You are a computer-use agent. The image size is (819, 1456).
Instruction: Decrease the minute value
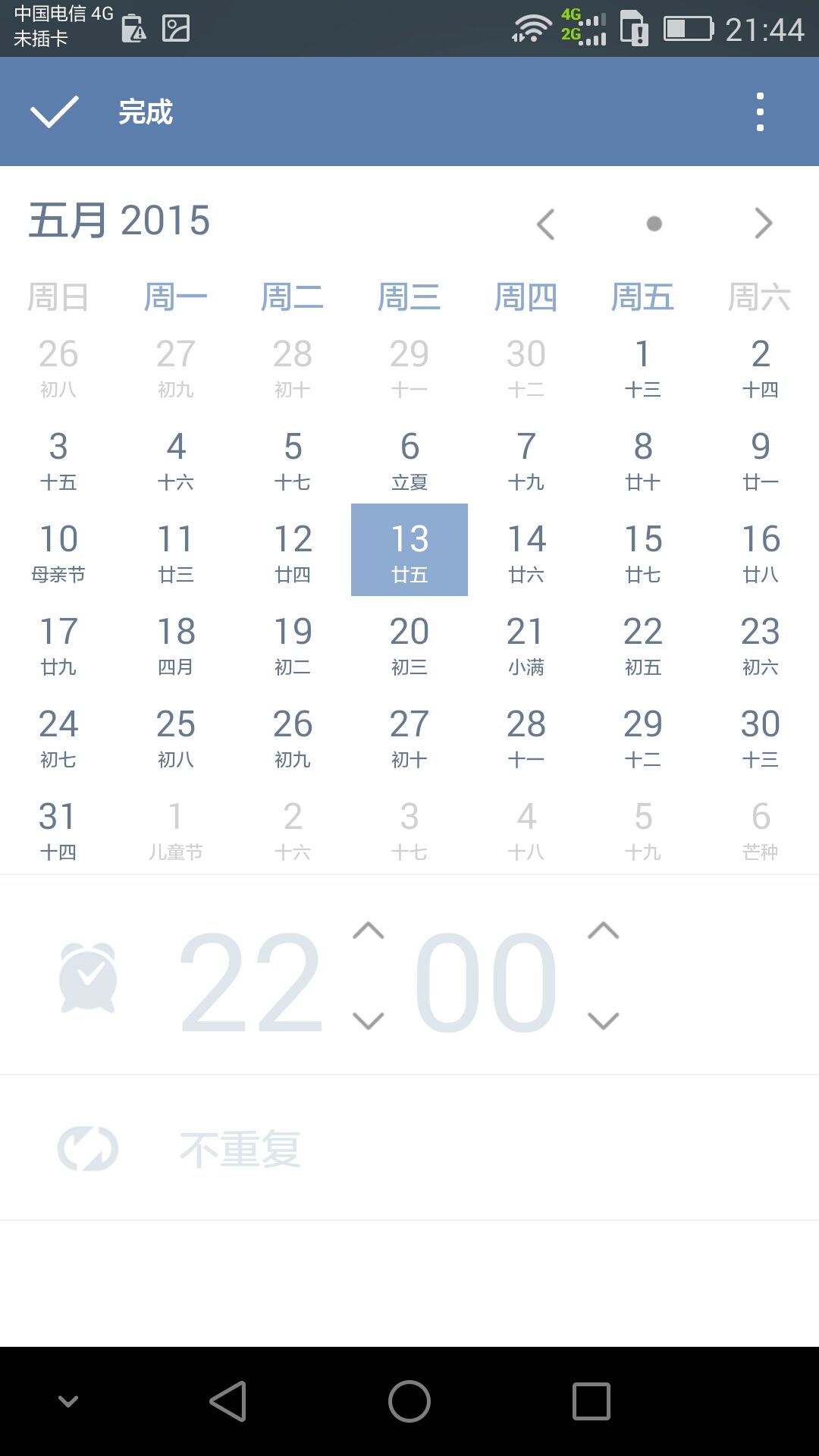(x=604, y=1021)
